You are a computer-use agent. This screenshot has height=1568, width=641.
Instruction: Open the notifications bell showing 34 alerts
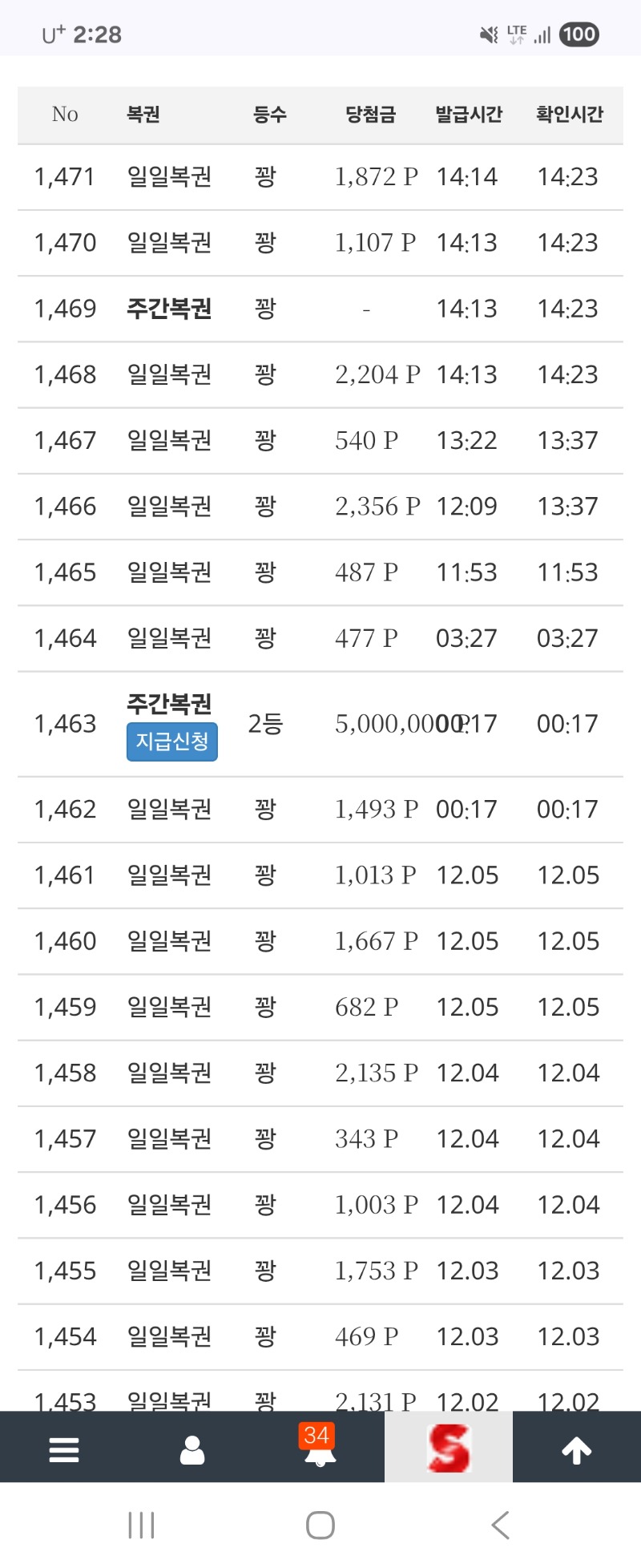pos(320,1451)
